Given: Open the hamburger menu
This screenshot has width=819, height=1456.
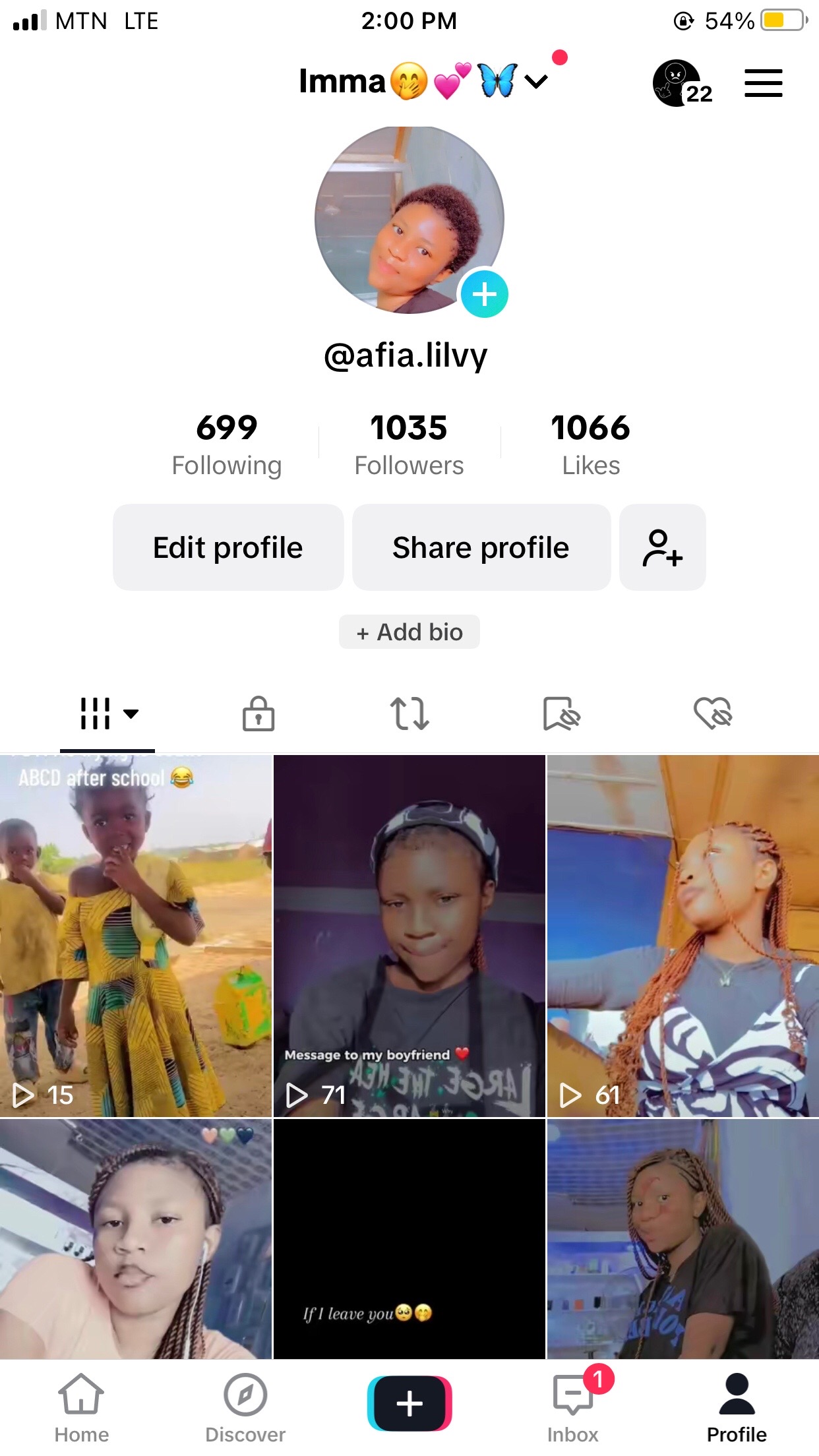Looking at the screenshot, I should click(763, 83).
